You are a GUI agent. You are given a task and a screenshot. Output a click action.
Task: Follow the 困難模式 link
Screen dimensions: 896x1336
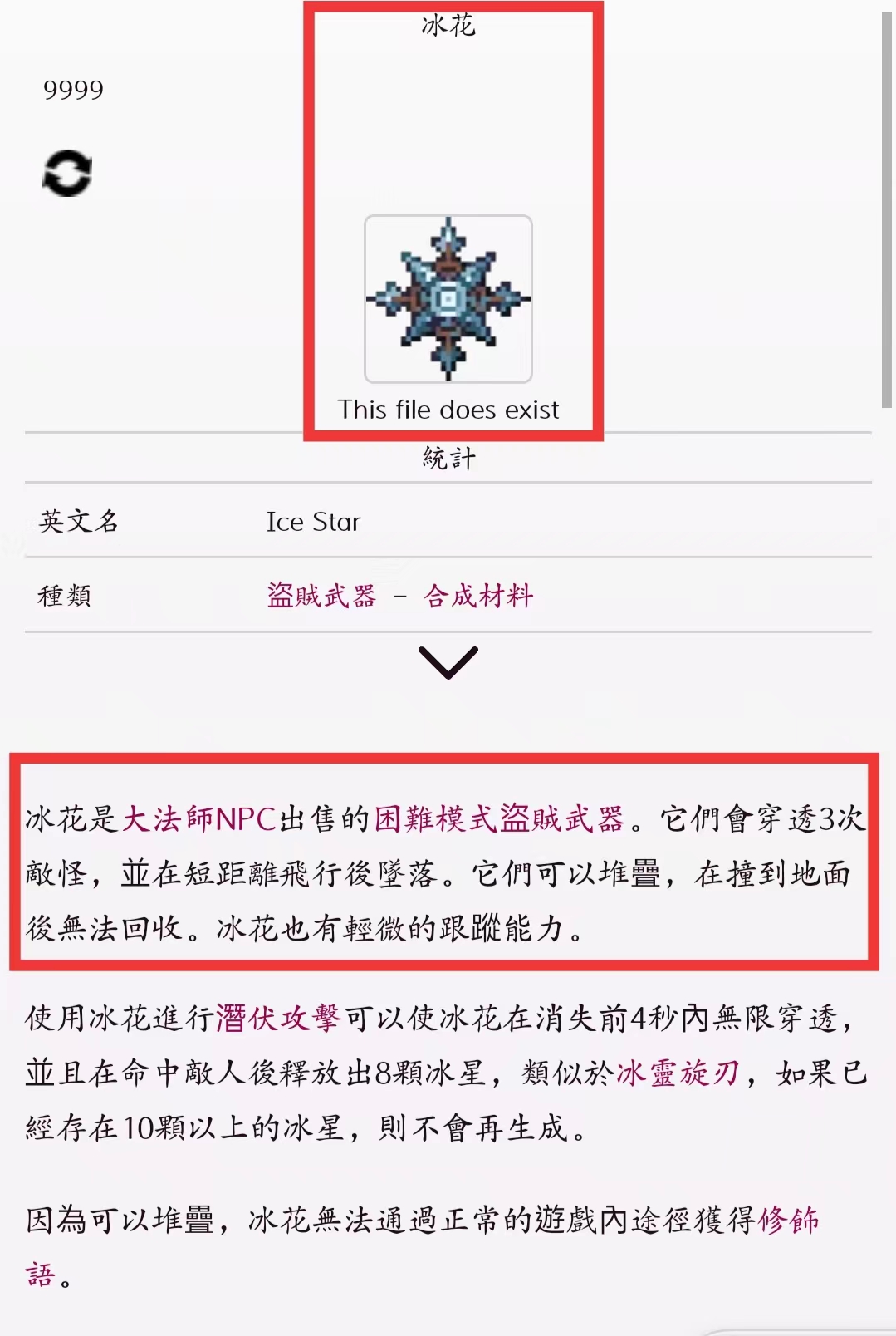435,819
